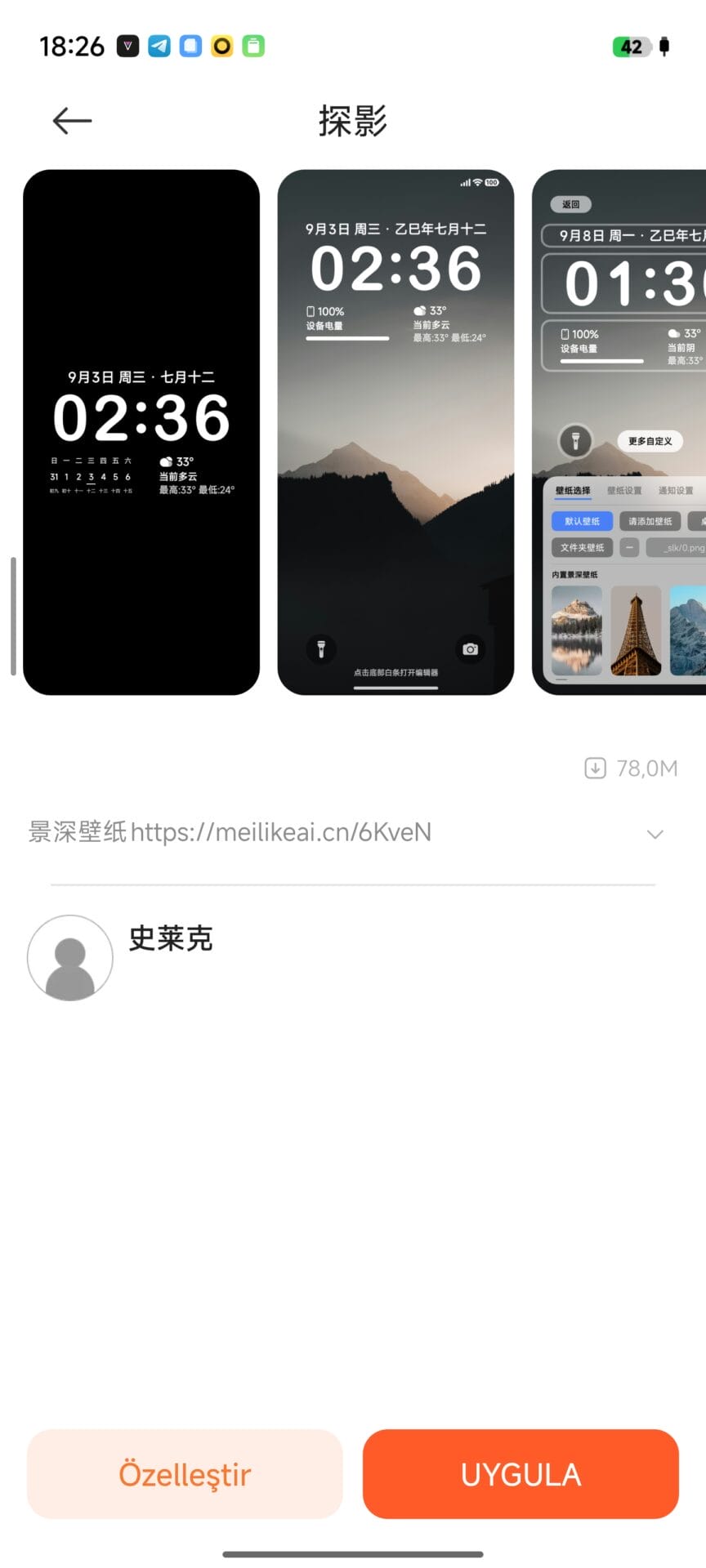Open the mountain lock screen preview
Viewport: 706px width, 1568px height.
[395, 432]
